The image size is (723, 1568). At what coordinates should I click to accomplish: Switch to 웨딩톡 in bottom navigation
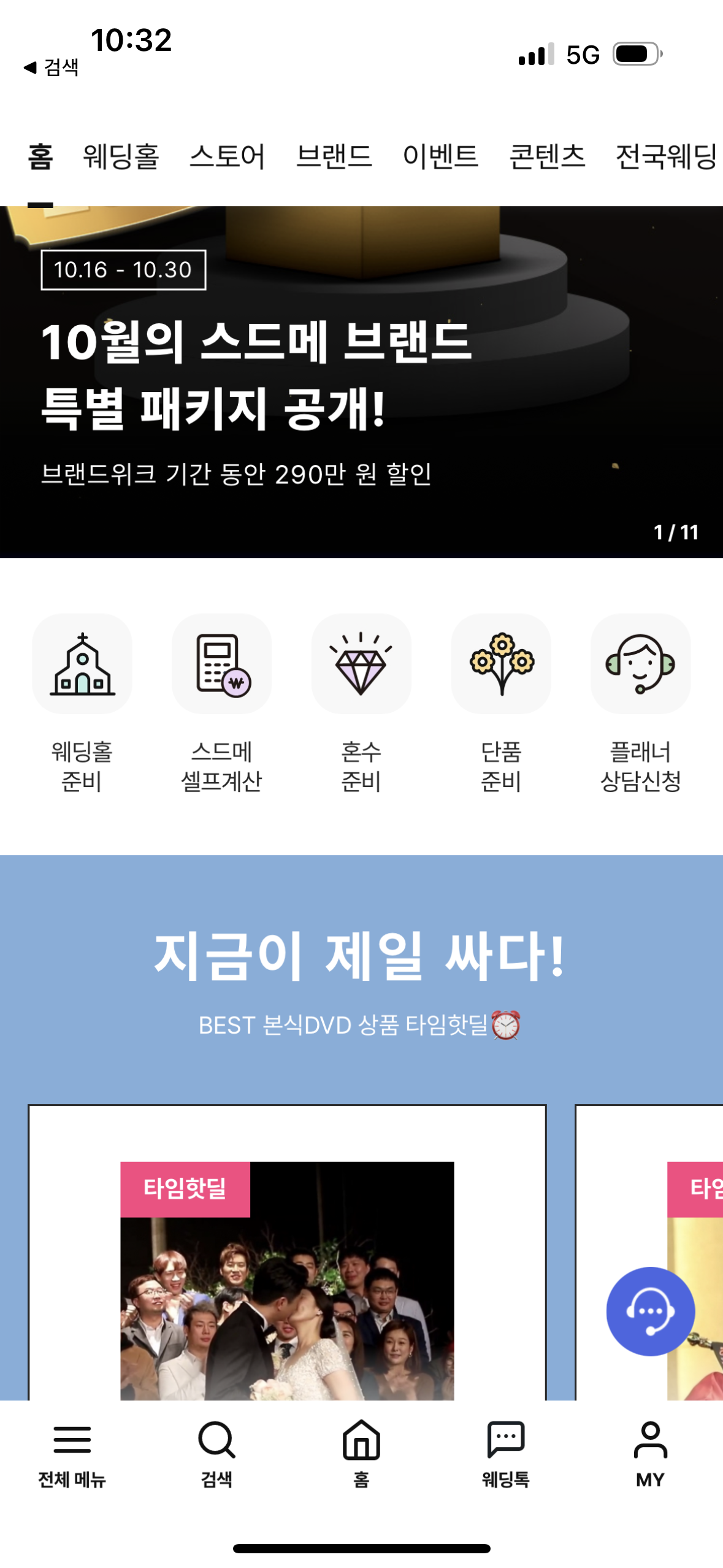click(505, 1453)
